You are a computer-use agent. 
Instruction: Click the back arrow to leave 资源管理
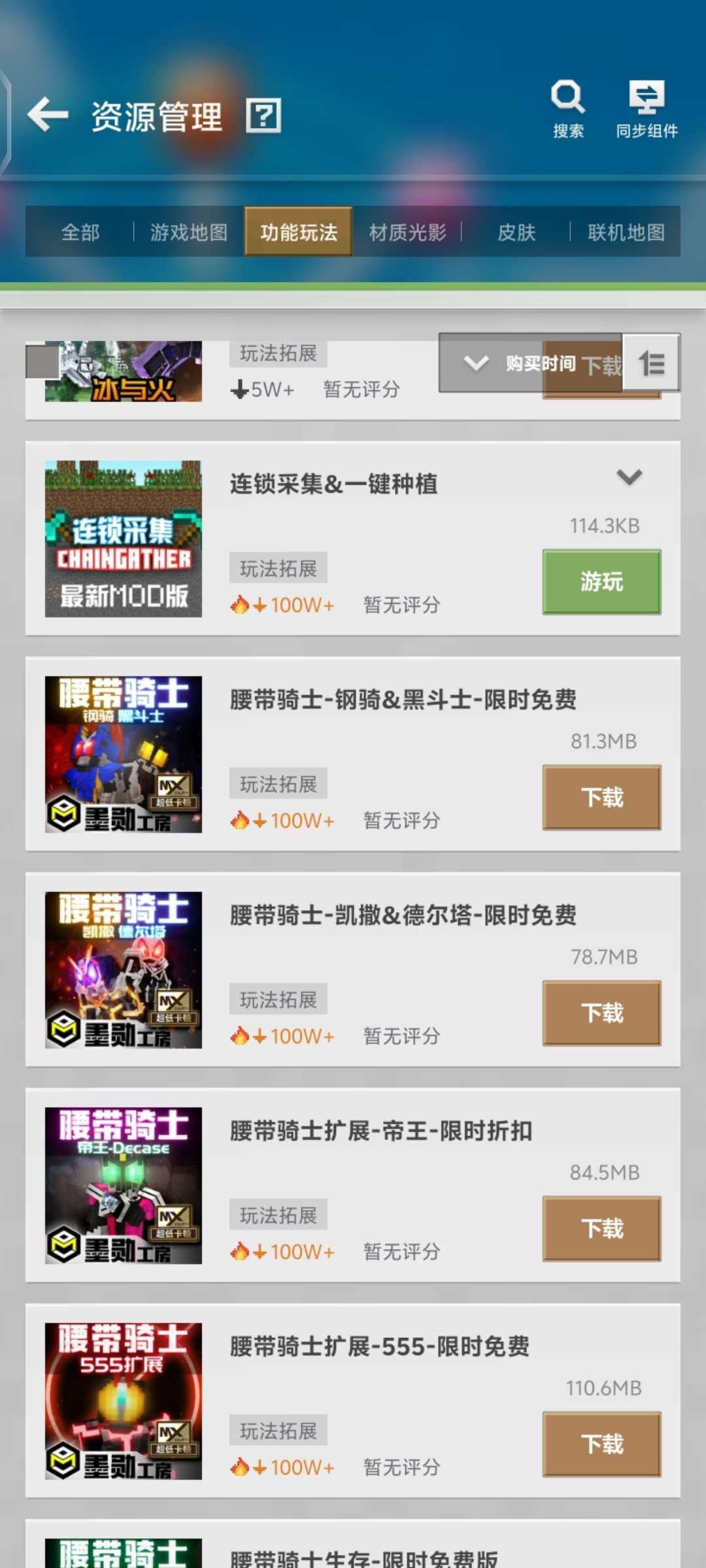(48, 114)
